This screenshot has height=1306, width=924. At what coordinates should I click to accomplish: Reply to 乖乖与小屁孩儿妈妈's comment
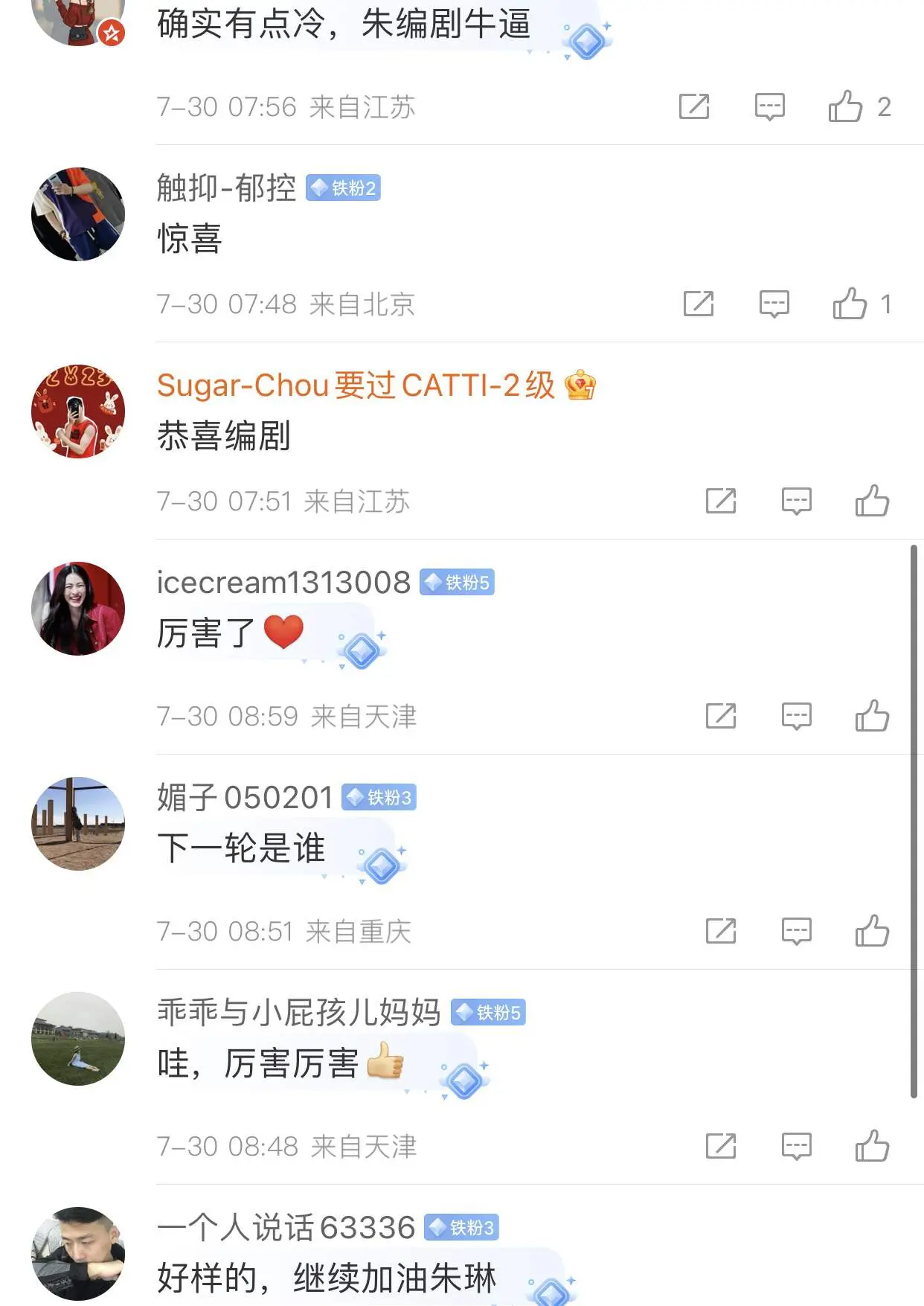tap(796, 1146)
